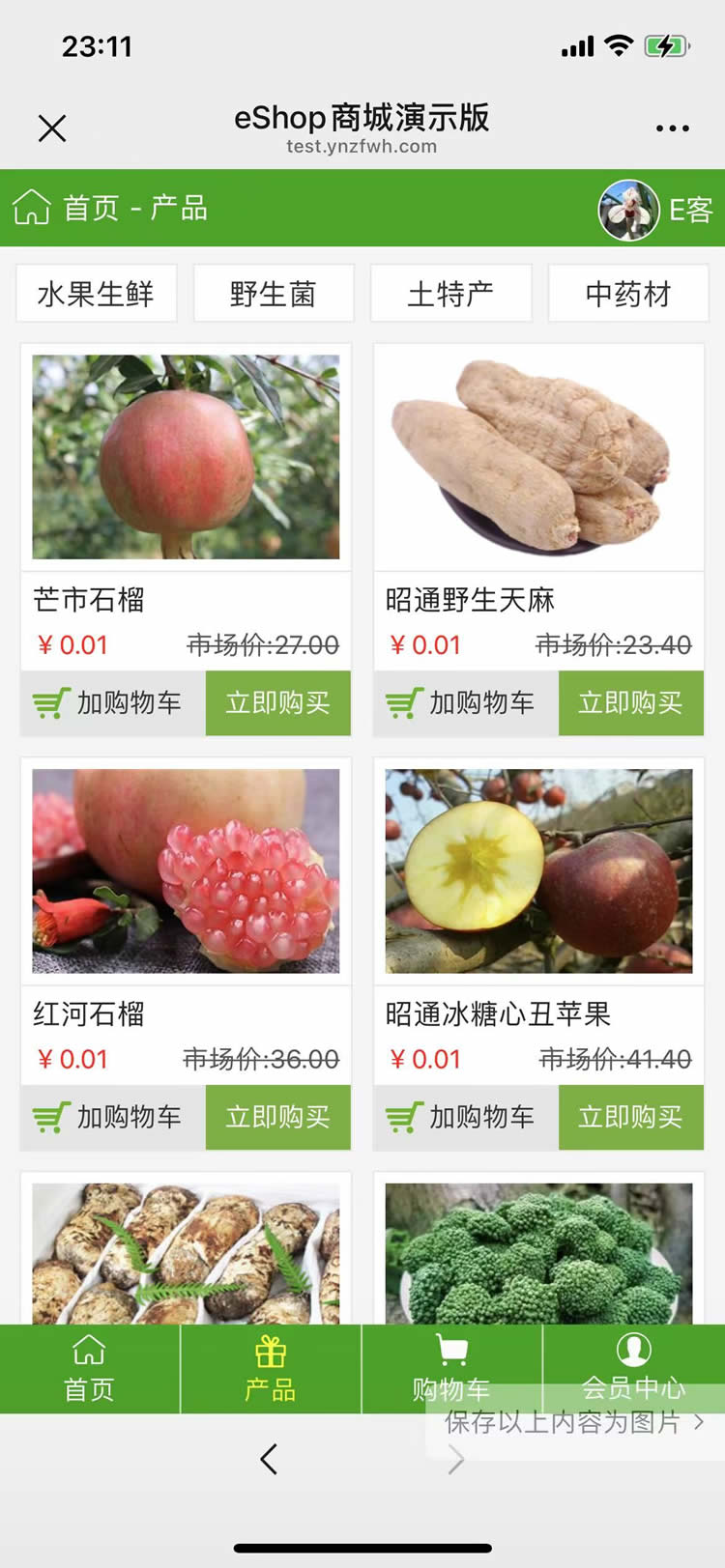Add 芒市石榴 to shopping cart
This screenshot has height=1568, width=725.
113,703
